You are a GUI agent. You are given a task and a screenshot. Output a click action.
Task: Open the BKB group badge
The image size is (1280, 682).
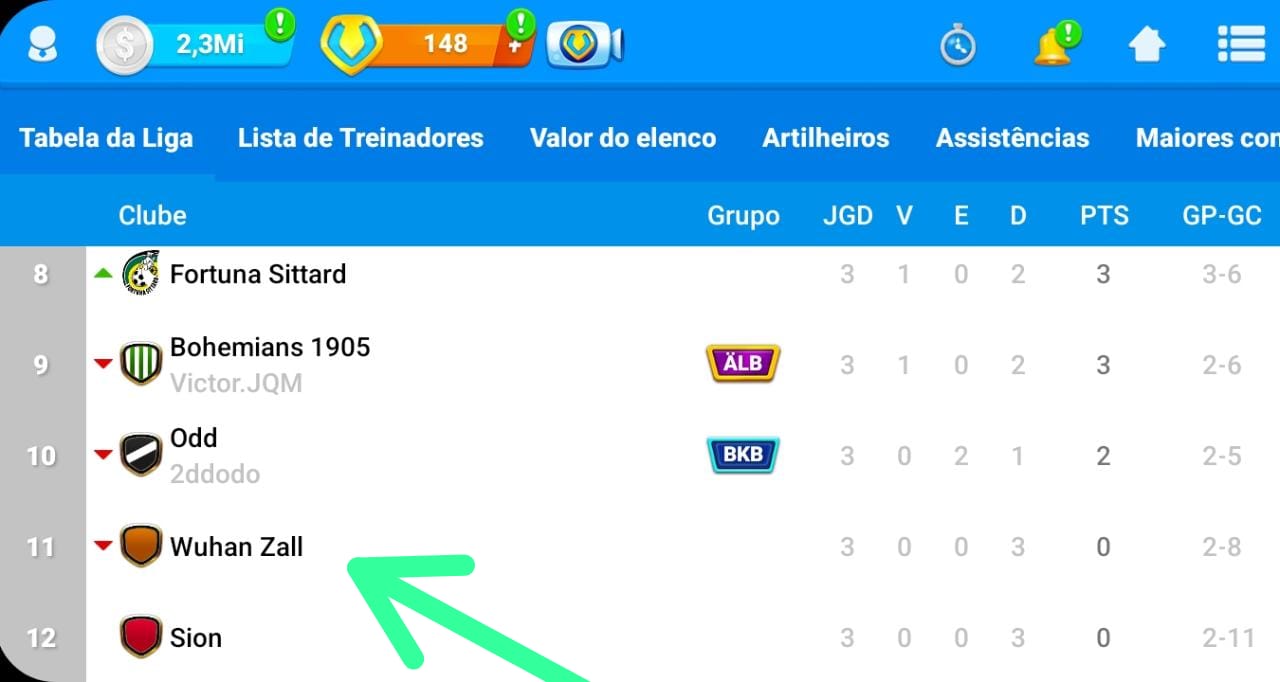pos(742,455)
